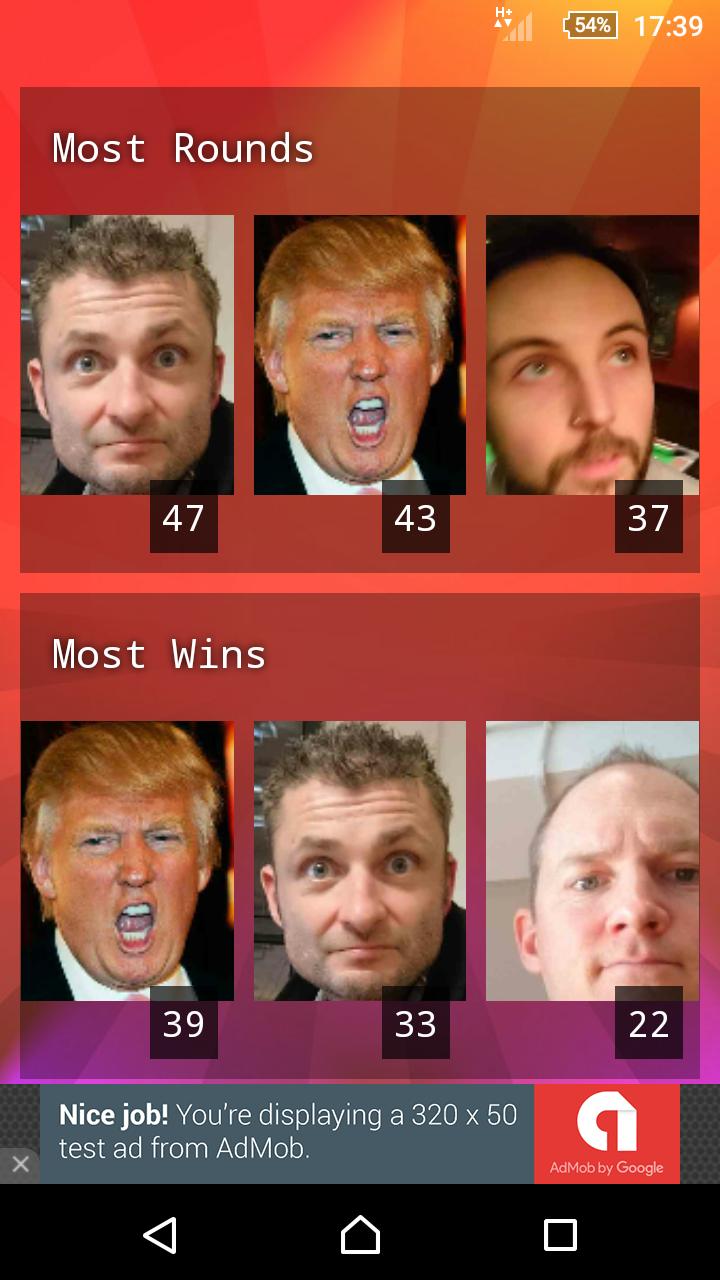Open the Most Wins face with 39
Screen dimensions: 720x1280
pos(127,861)
